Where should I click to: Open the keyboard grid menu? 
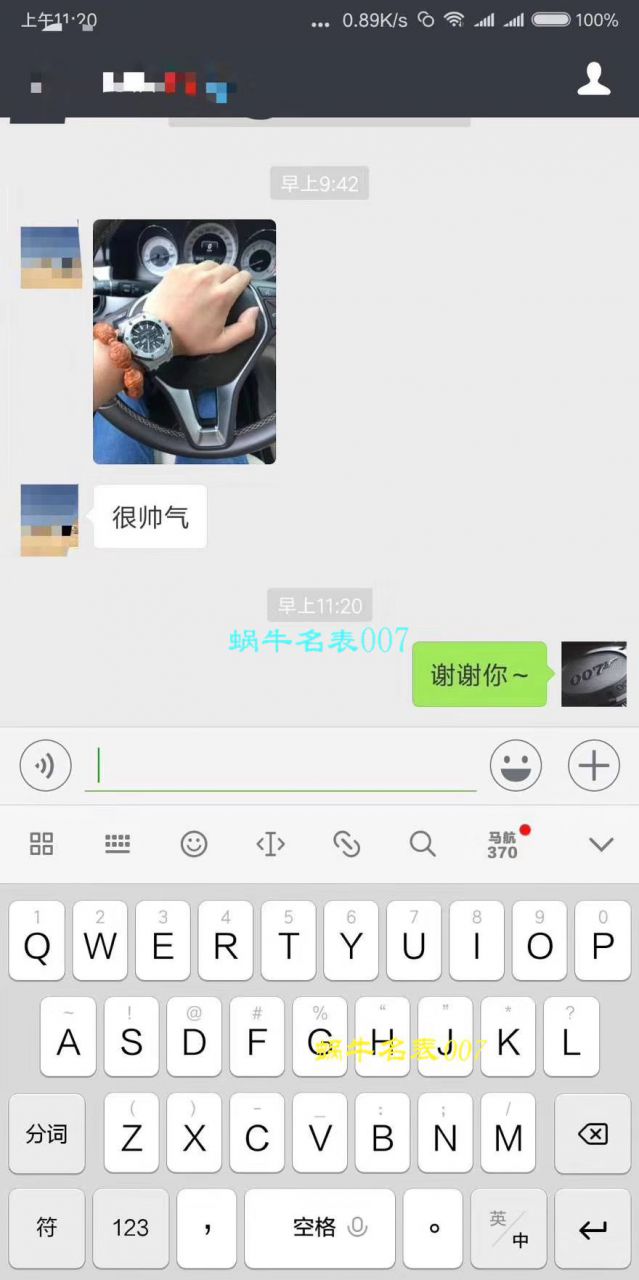(x=42, y=844)
